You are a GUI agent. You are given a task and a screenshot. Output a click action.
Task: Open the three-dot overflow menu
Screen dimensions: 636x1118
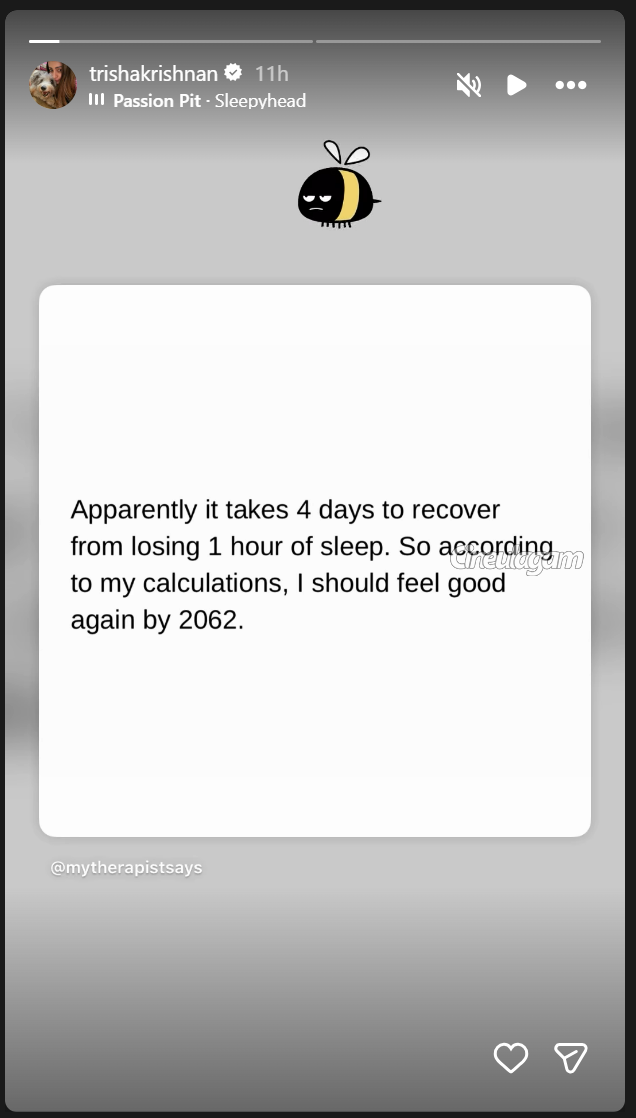coord(571,85)
